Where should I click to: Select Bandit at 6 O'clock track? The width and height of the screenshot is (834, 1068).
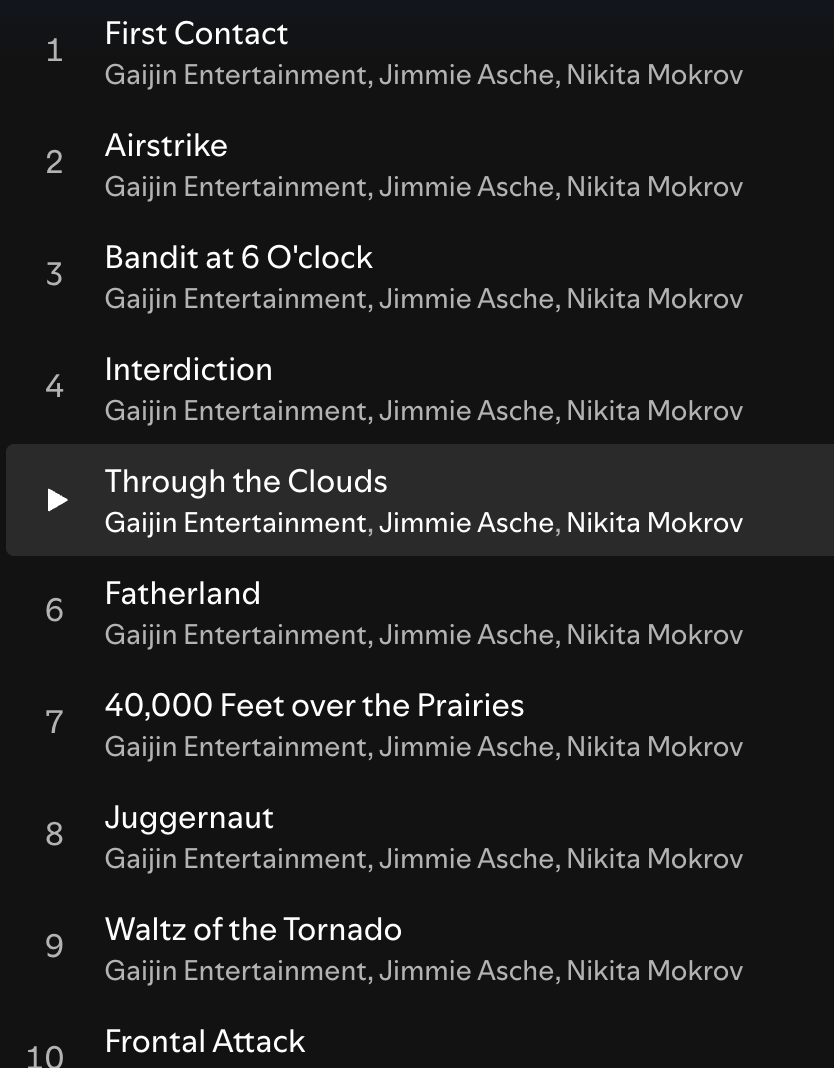pos(238,258)
